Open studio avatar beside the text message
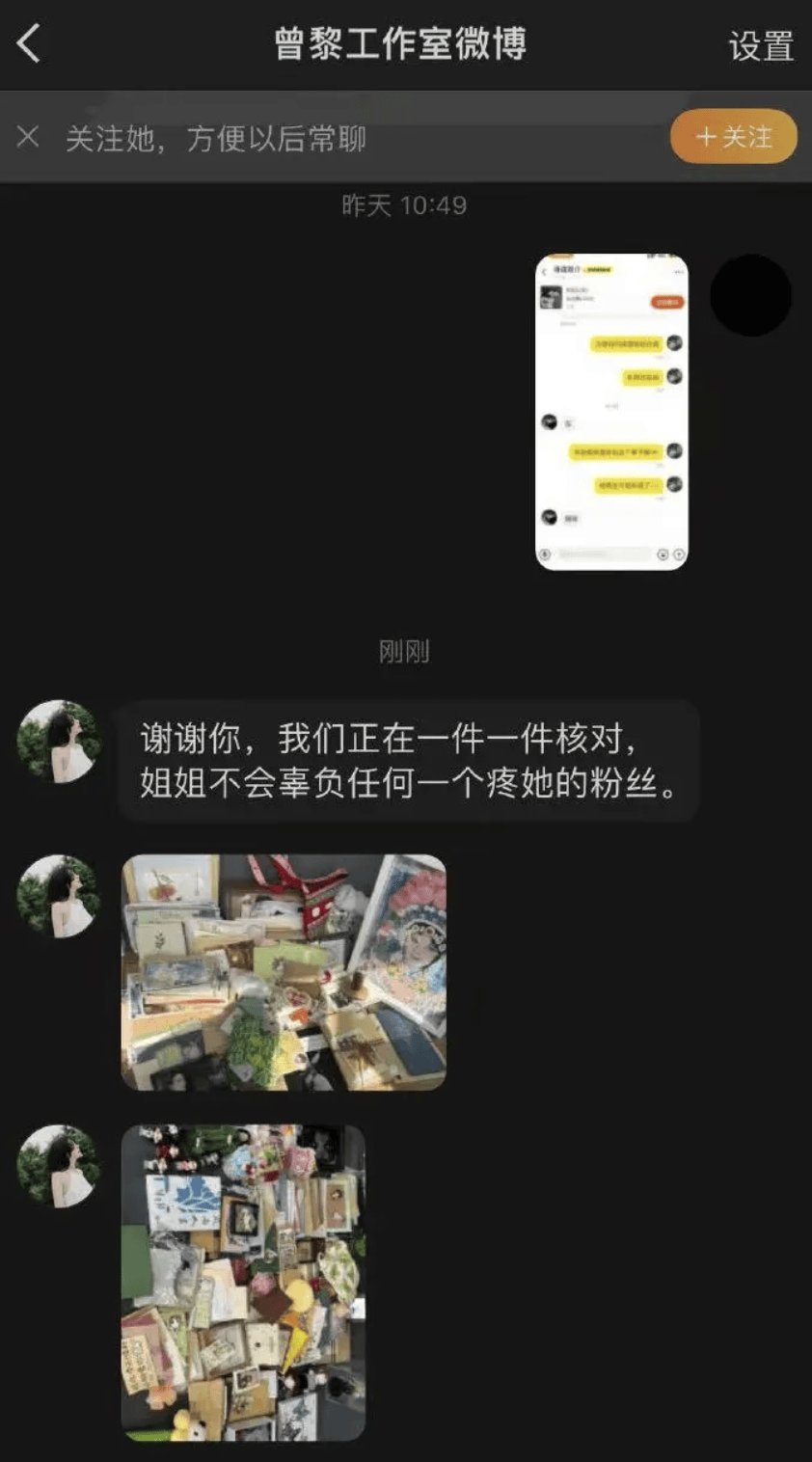Screen dimensions: 812x1462 (59, 741)
